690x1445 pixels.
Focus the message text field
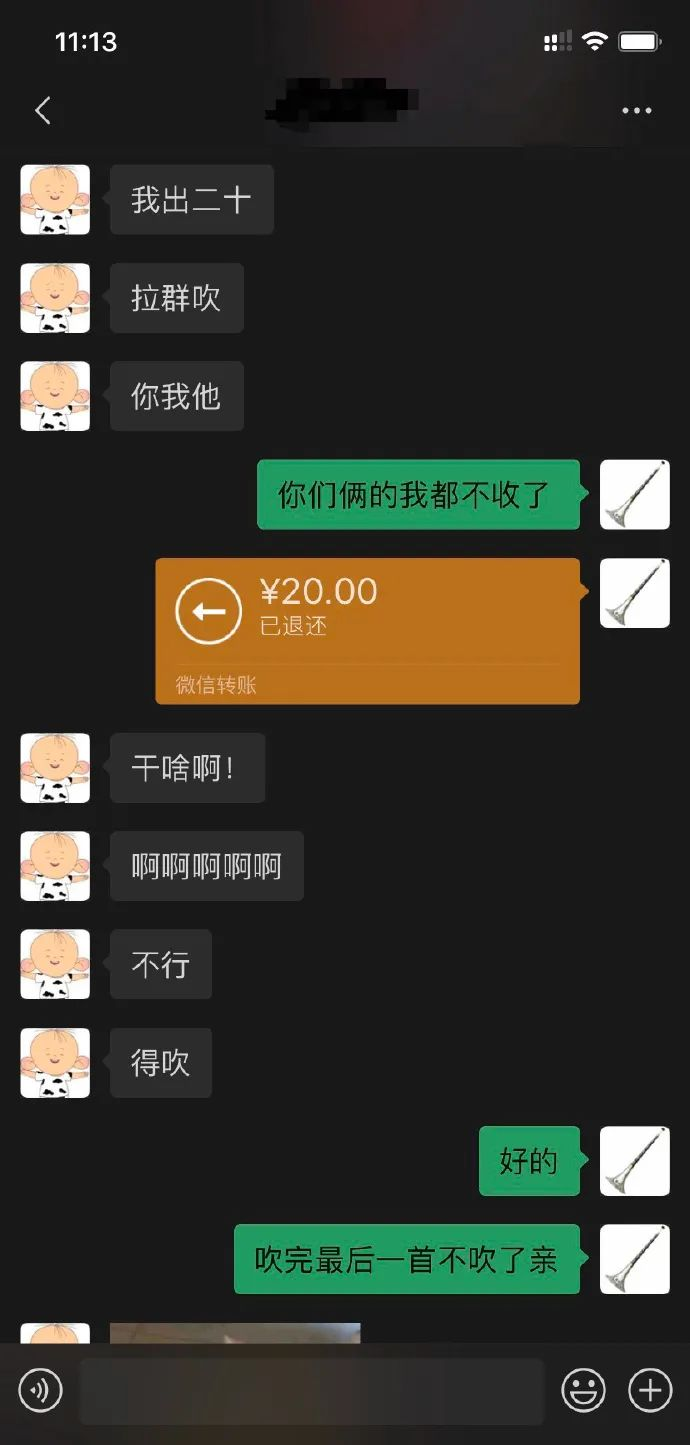[311, 1391]
